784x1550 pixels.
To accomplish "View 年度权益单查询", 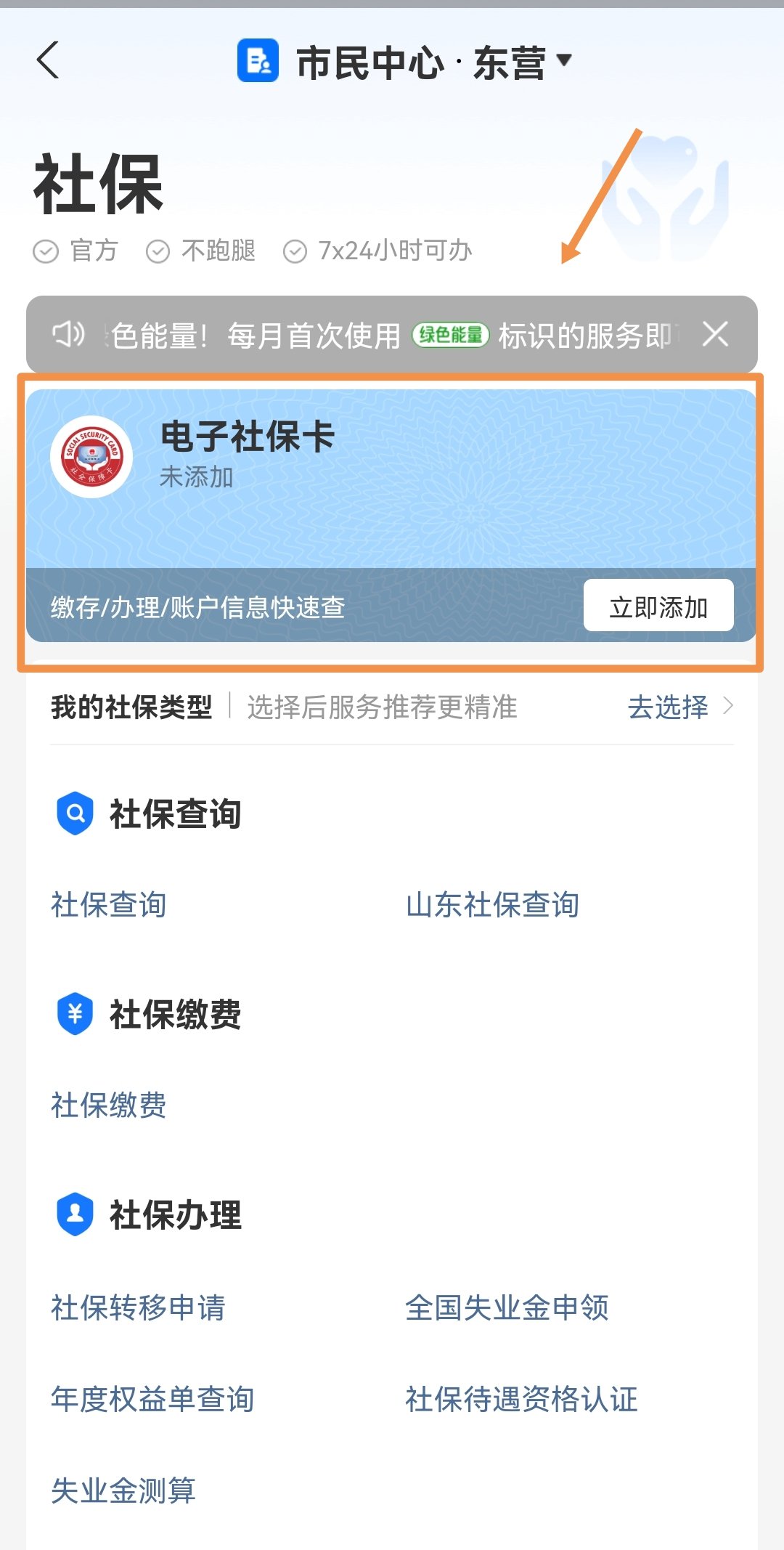I will [x=152, y=1399].
